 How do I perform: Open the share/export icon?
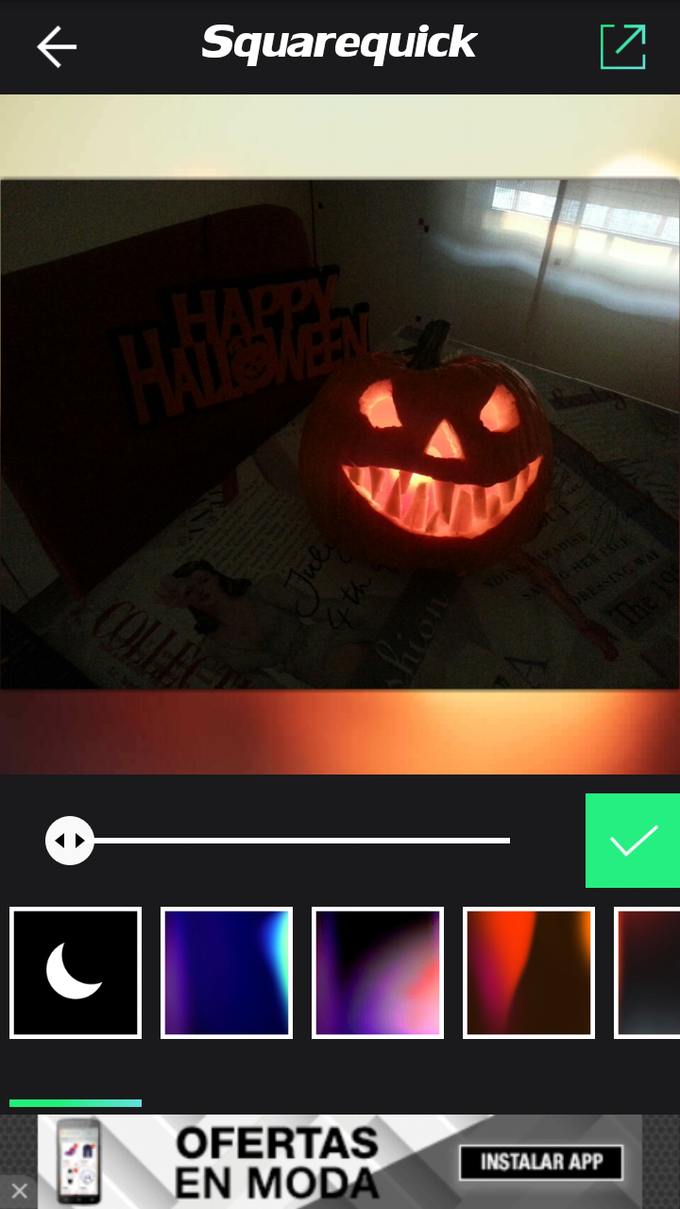(x=622, y=46)
